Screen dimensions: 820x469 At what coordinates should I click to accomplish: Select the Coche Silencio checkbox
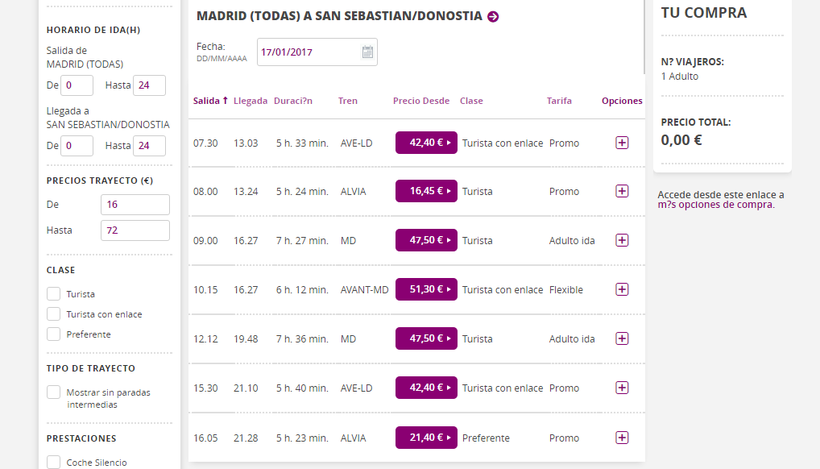tap(53, 462)
